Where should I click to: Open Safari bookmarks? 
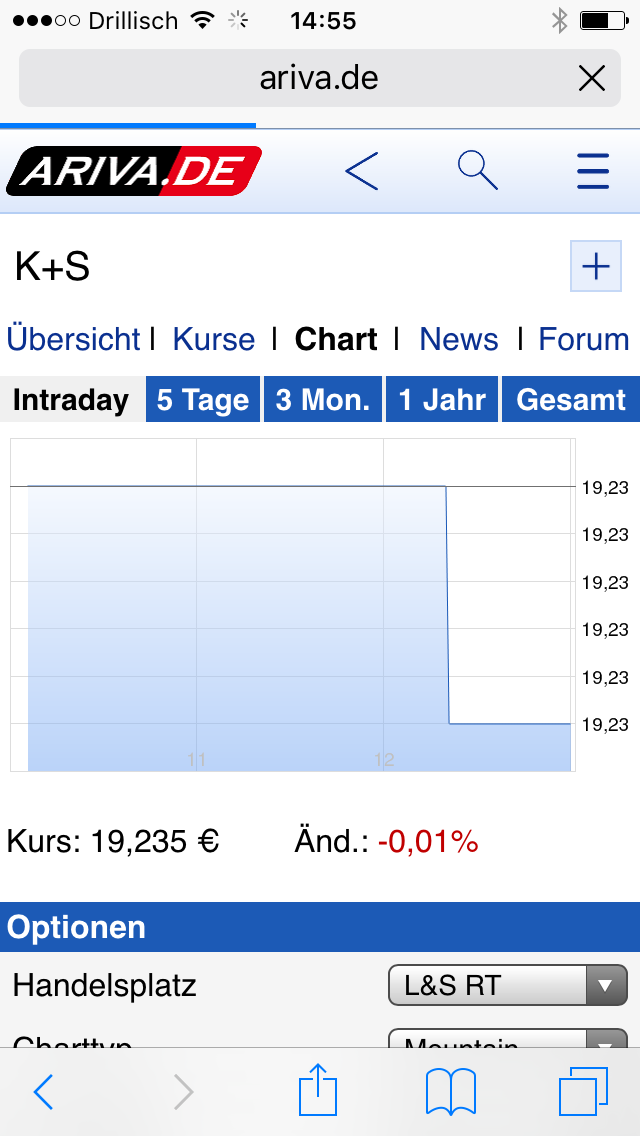coord(450,1091)
